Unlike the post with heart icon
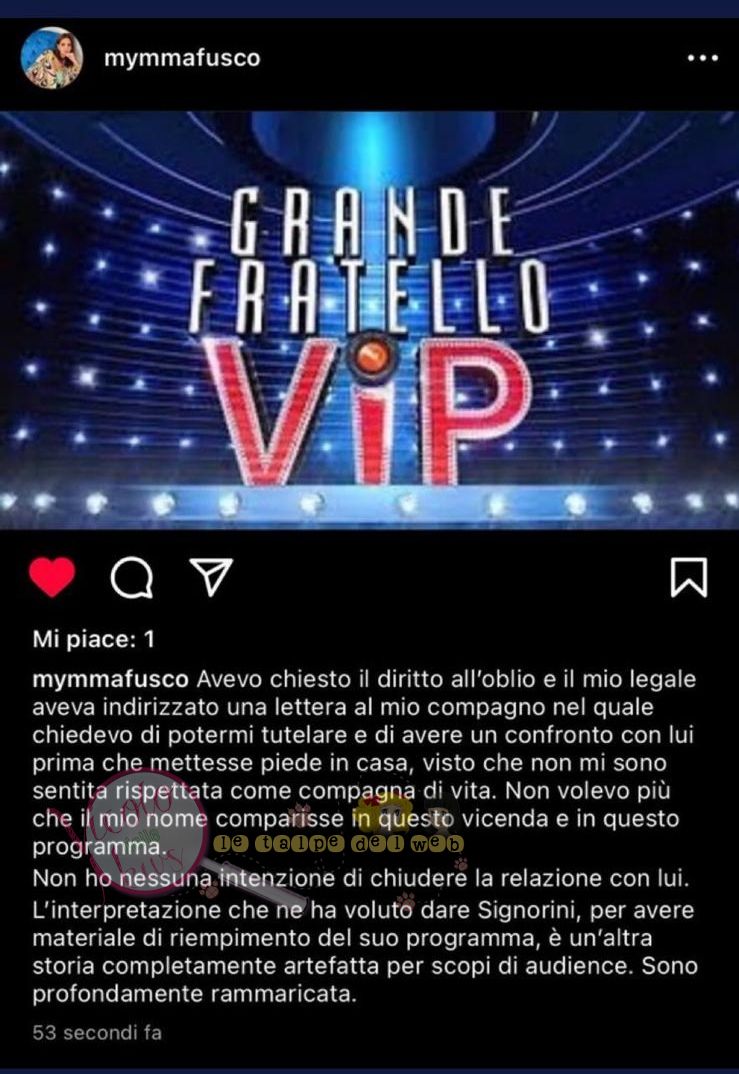Image resolution: width=739 pixels, height=1074 pixels. click(x=52, y=577)
